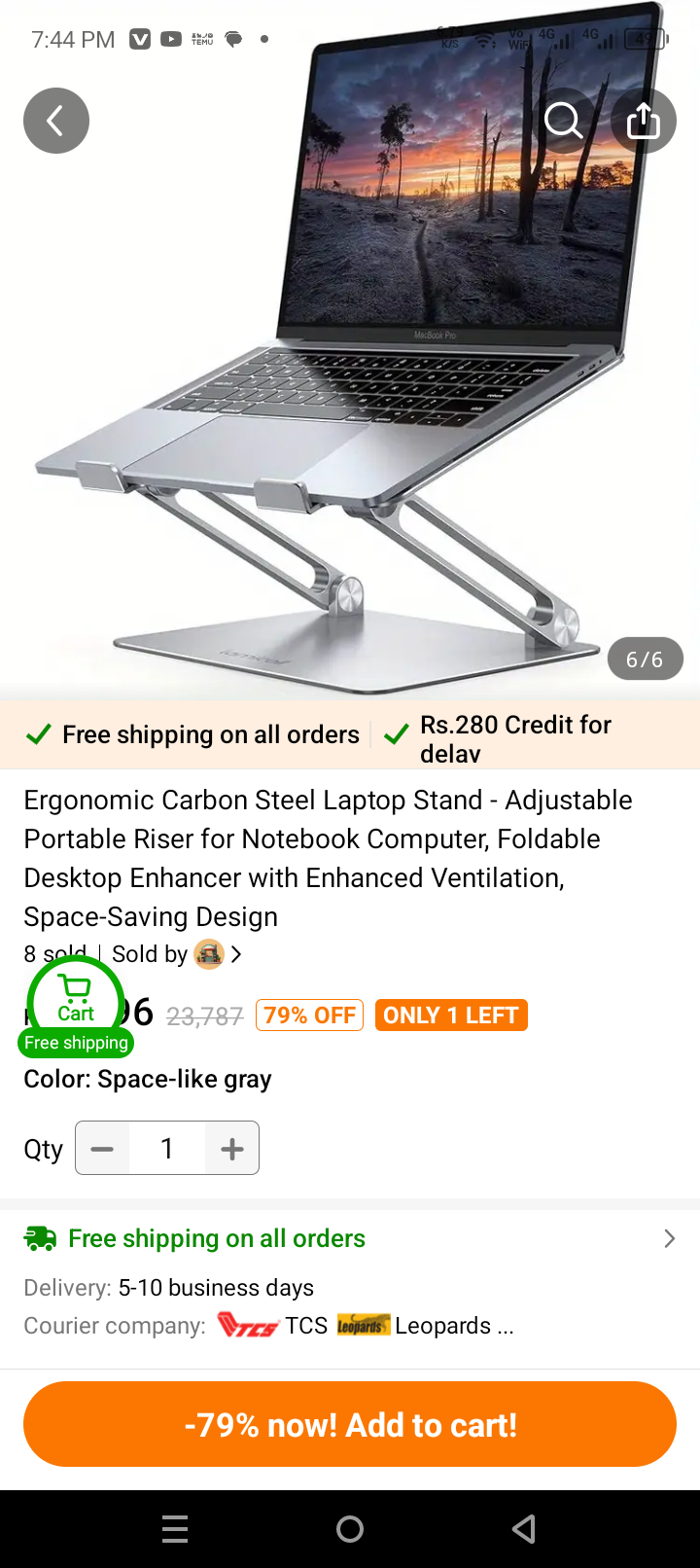Open the search icon over the product image
This screenshot has height=1568, width=700.
click(x=564, y=121)
